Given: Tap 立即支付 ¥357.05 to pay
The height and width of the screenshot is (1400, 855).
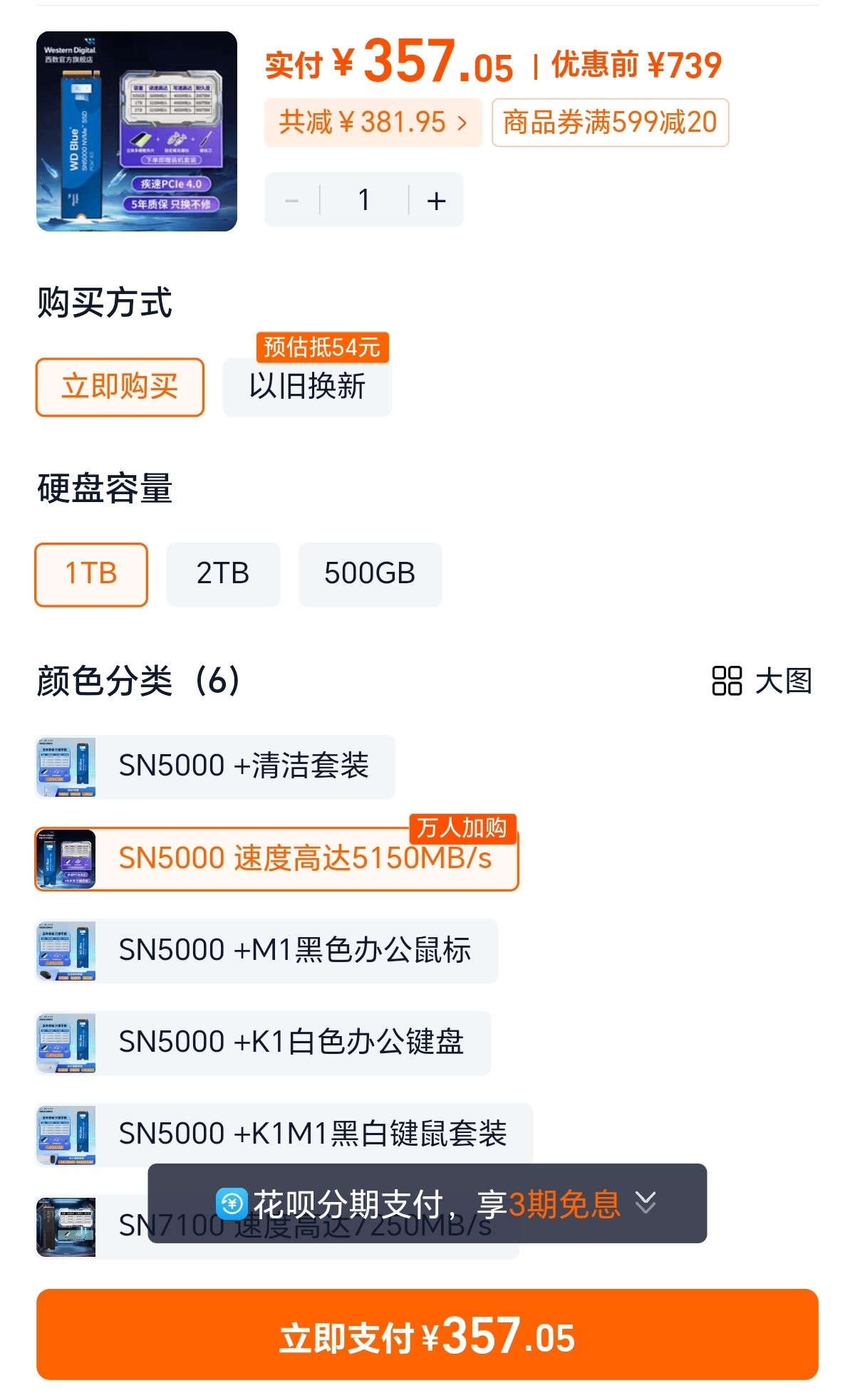Looking at the screenshot, I should pos(427,1334).
